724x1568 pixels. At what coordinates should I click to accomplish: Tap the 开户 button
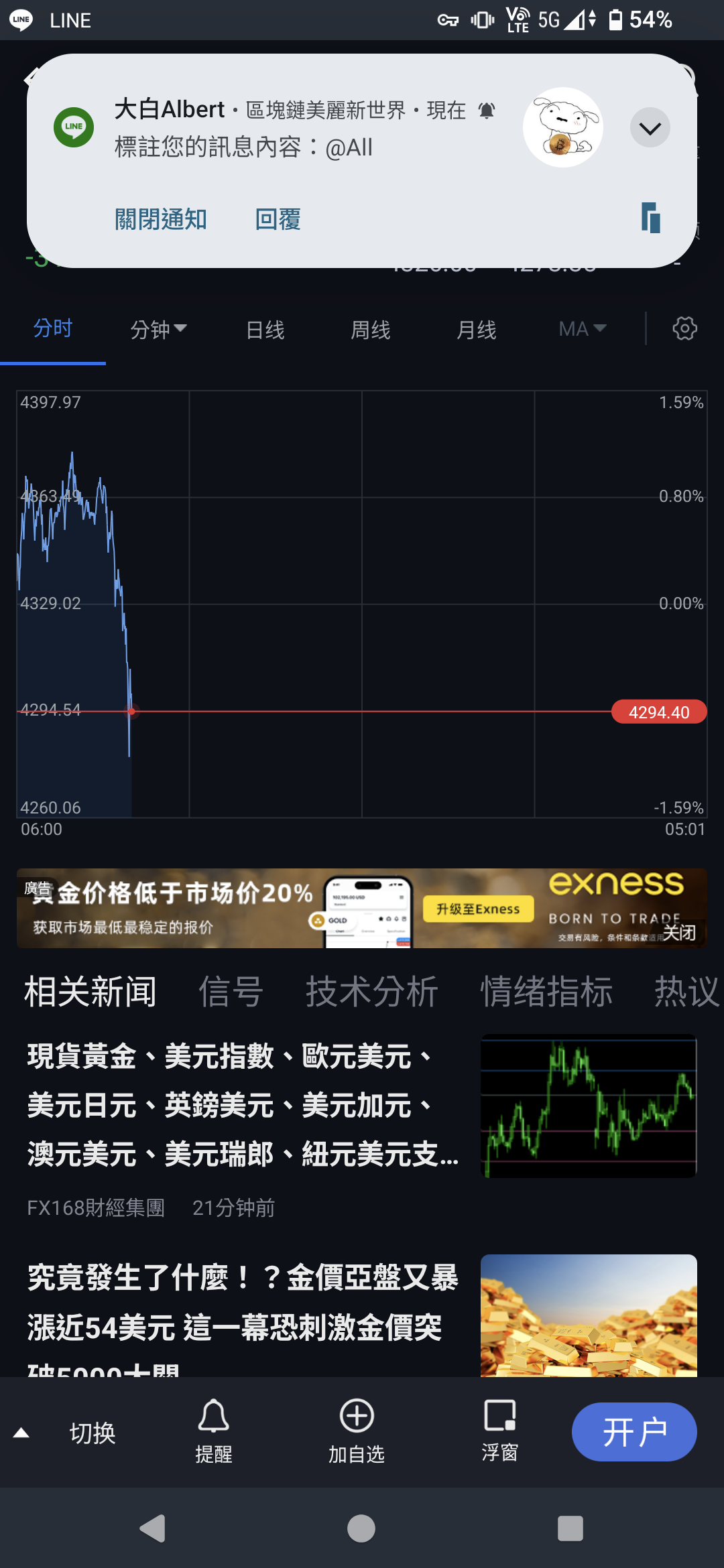coord(633,1432)
